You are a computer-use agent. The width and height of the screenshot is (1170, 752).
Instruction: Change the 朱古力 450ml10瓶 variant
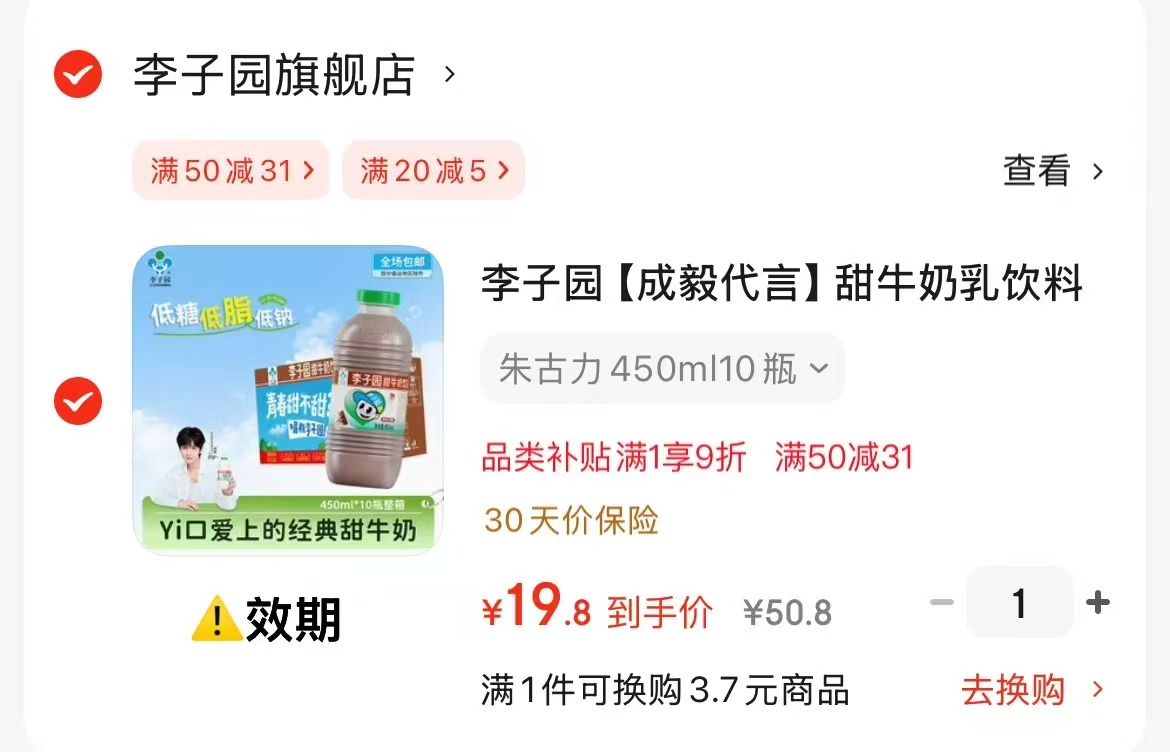tap(663, 369)
